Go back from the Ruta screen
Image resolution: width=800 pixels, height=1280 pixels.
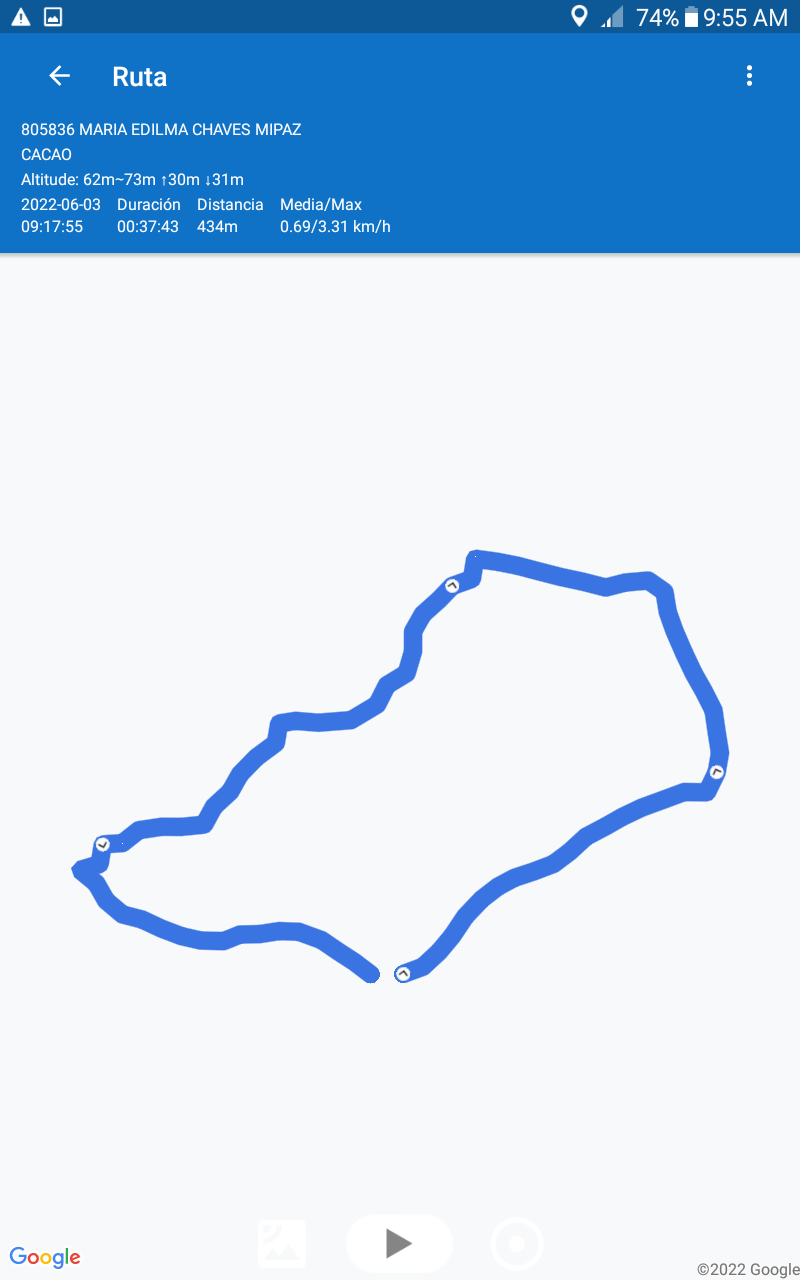(x=60, y=76)
